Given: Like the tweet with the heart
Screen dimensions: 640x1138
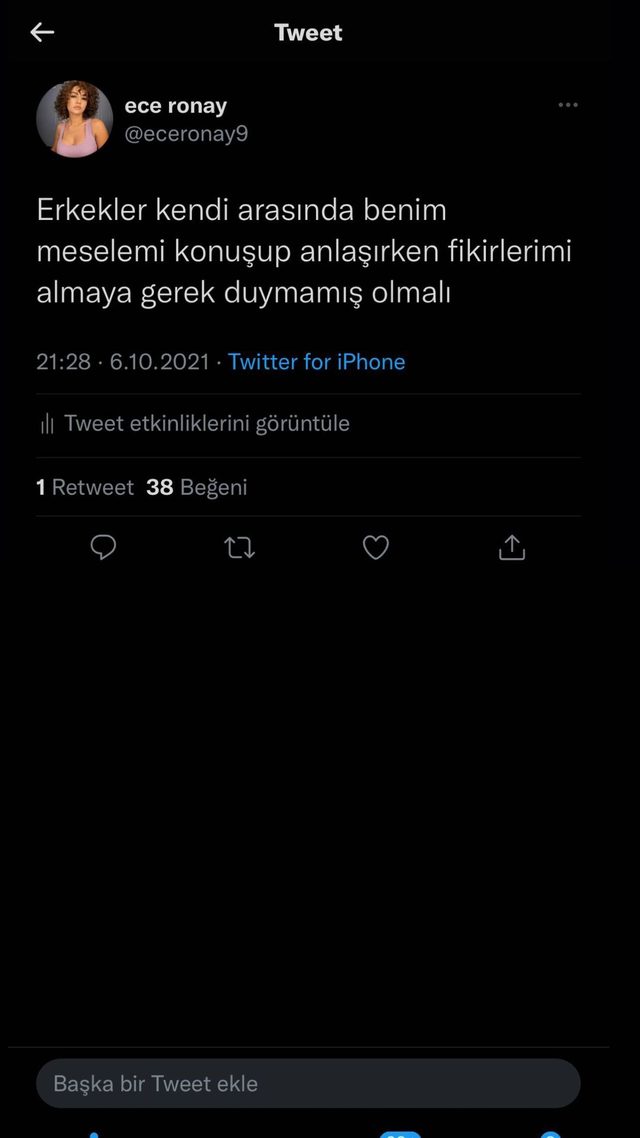Looking at the screenshot, I should (x=375, y=547).
